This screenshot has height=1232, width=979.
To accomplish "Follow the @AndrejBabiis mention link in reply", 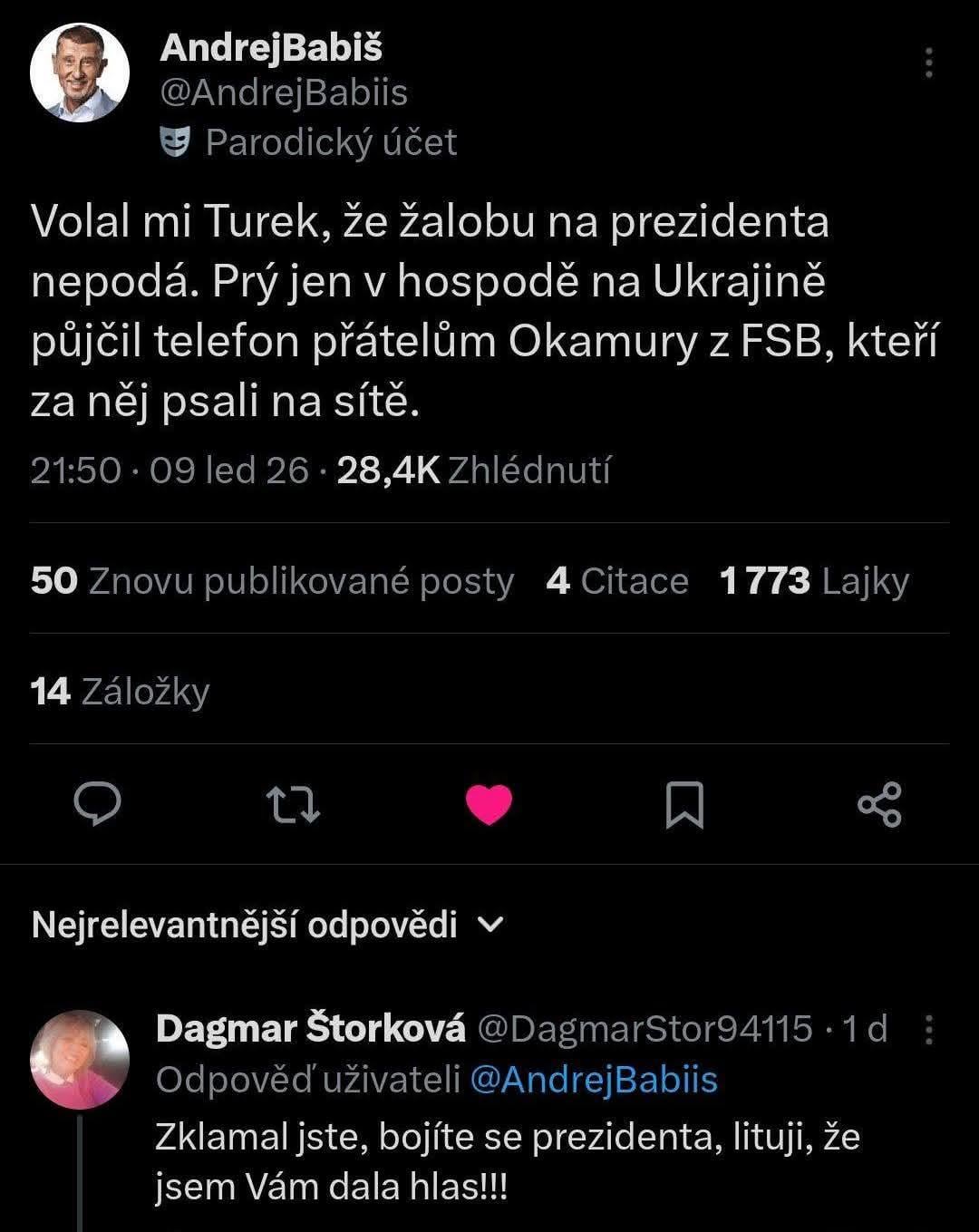I will [595, 1080].
